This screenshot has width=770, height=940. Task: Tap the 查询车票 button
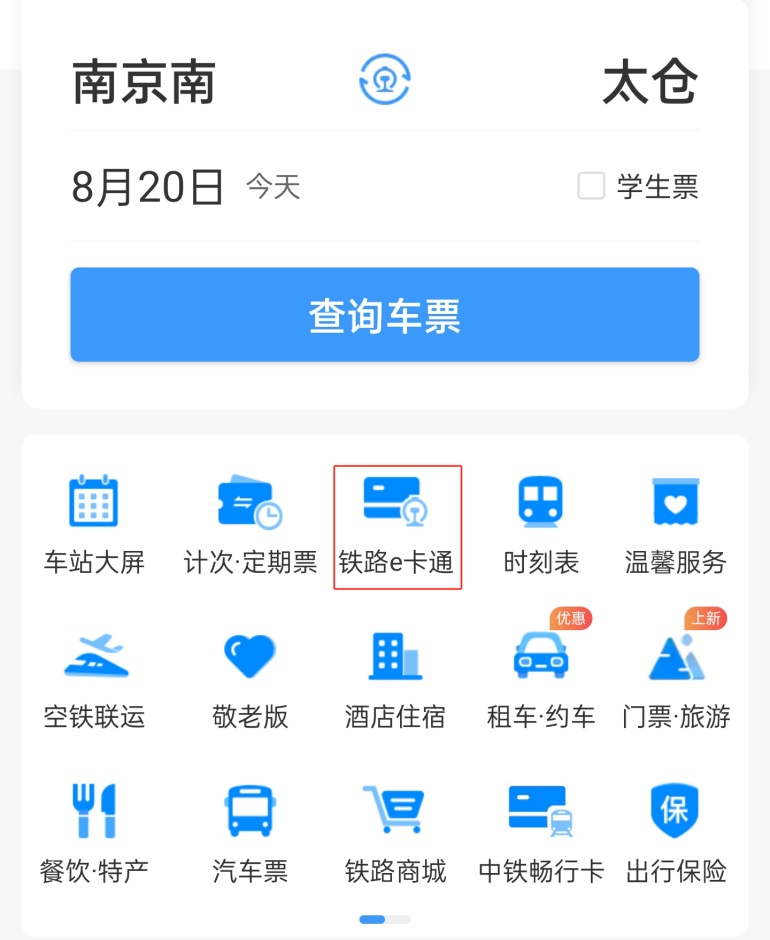click(385, 315)
